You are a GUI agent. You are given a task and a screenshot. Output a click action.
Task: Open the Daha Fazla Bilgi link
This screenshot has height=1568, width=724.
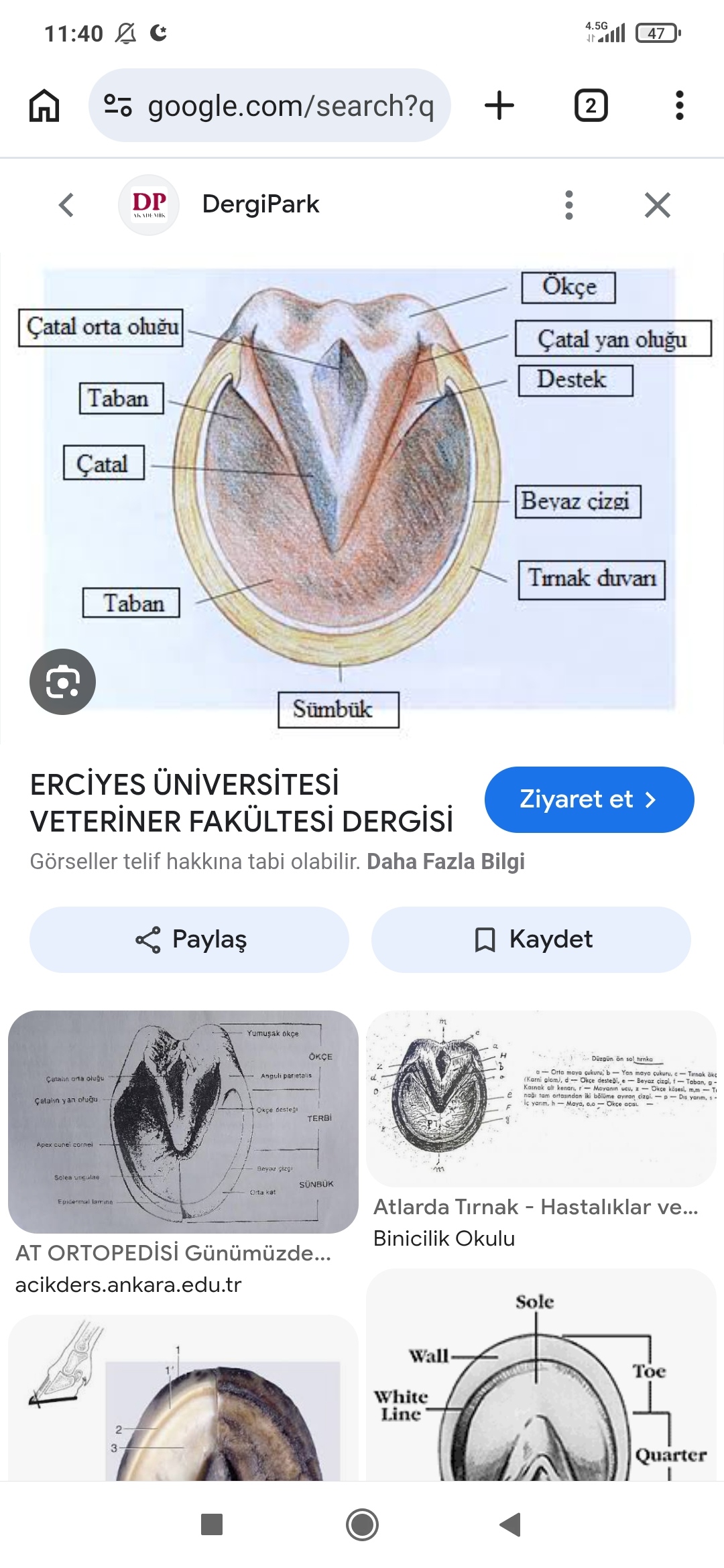click(445, 862)
